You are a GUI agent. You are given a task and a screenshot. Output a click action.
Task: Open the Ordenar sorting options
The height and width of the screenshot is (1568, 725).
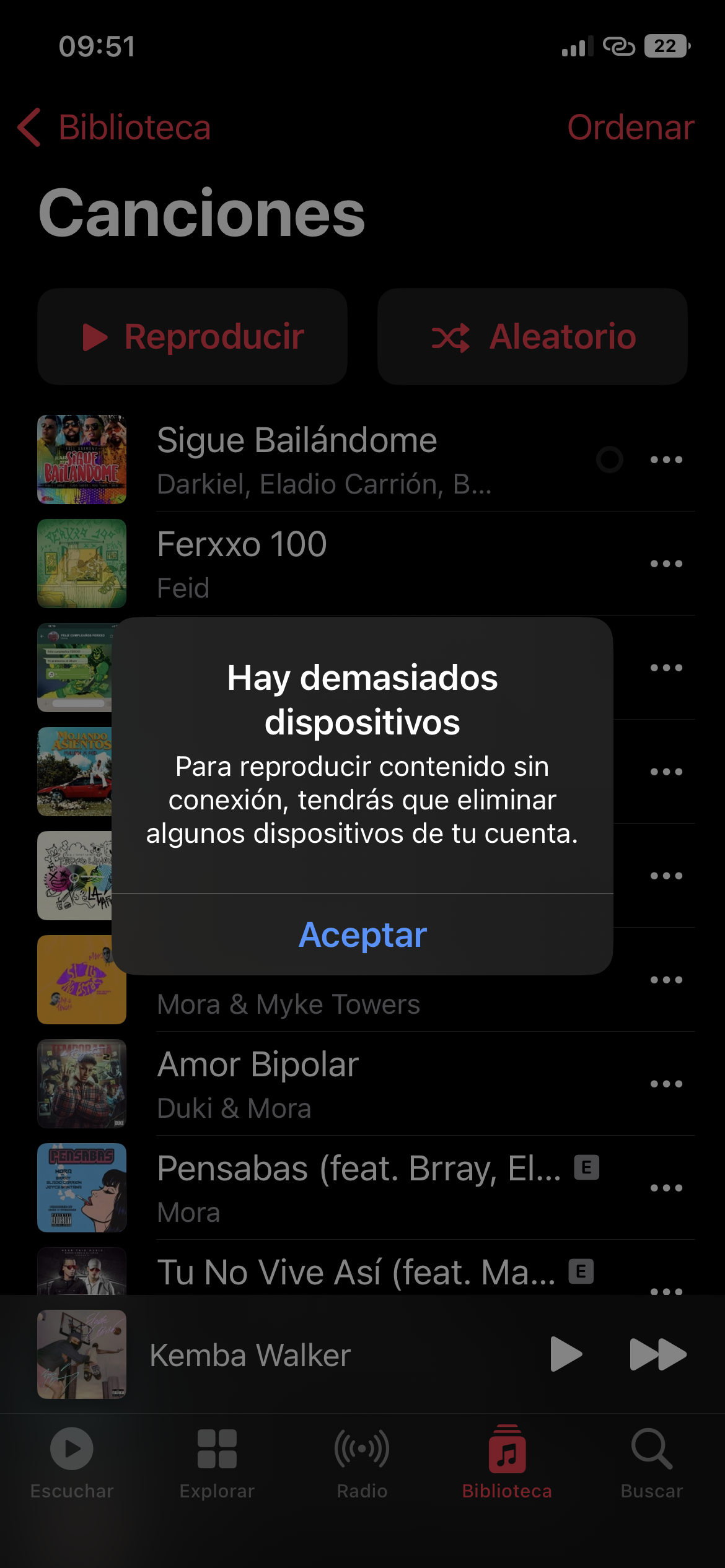point(630,128)
